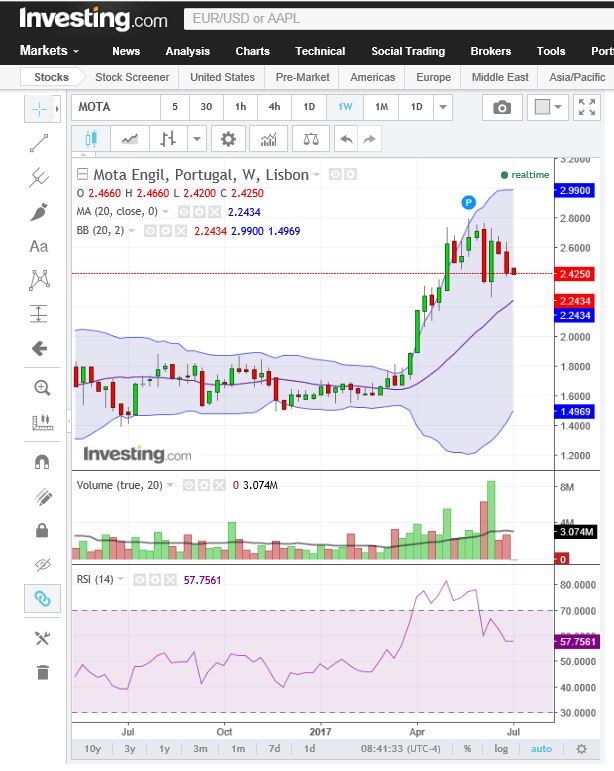Show the 3m time range
This screenshot has height=771, width=614.
tap(200, 748)
